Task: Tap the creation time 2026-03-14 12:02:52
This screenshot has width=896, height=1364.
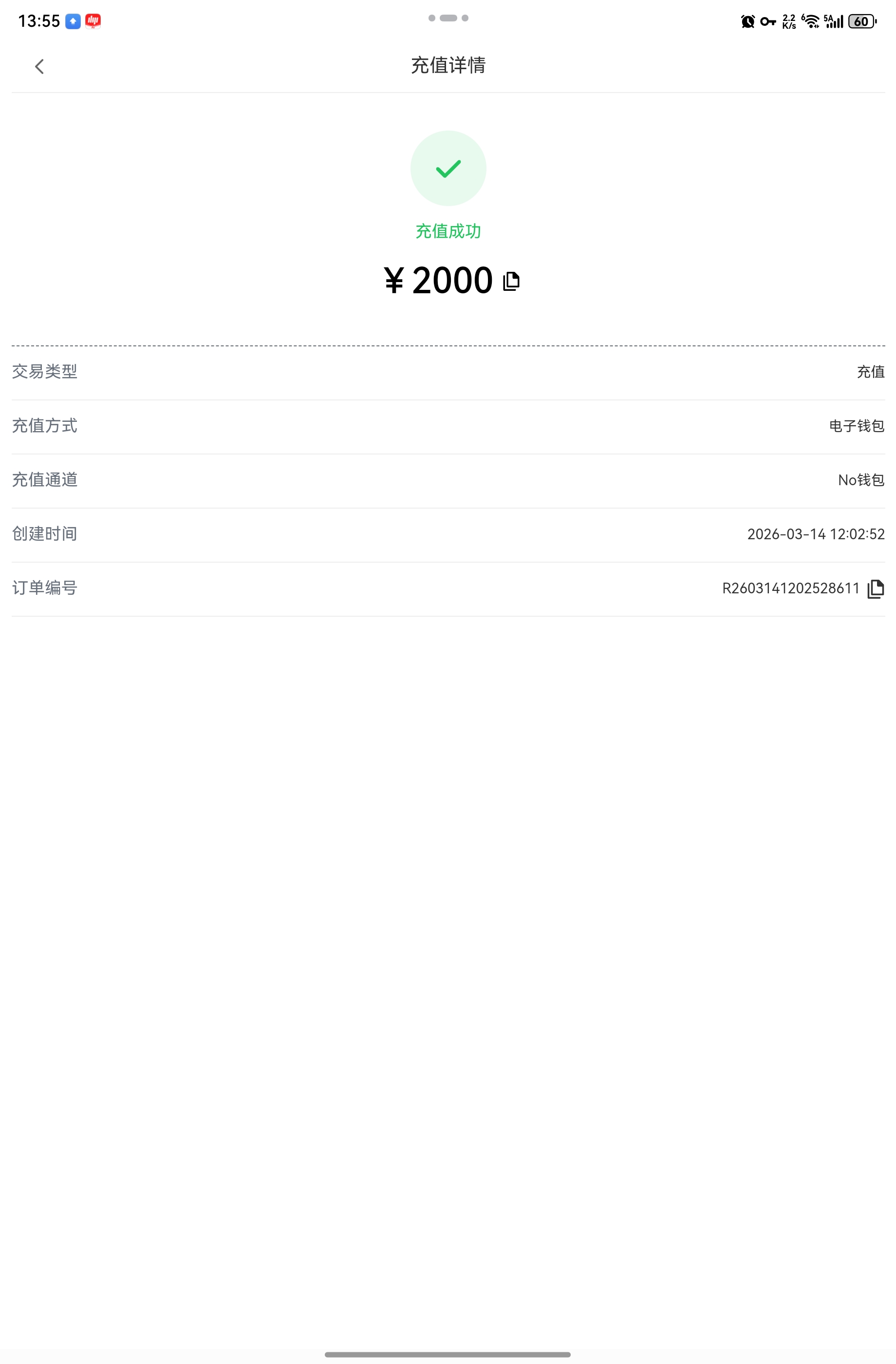Action: click(x=816, y=533)
